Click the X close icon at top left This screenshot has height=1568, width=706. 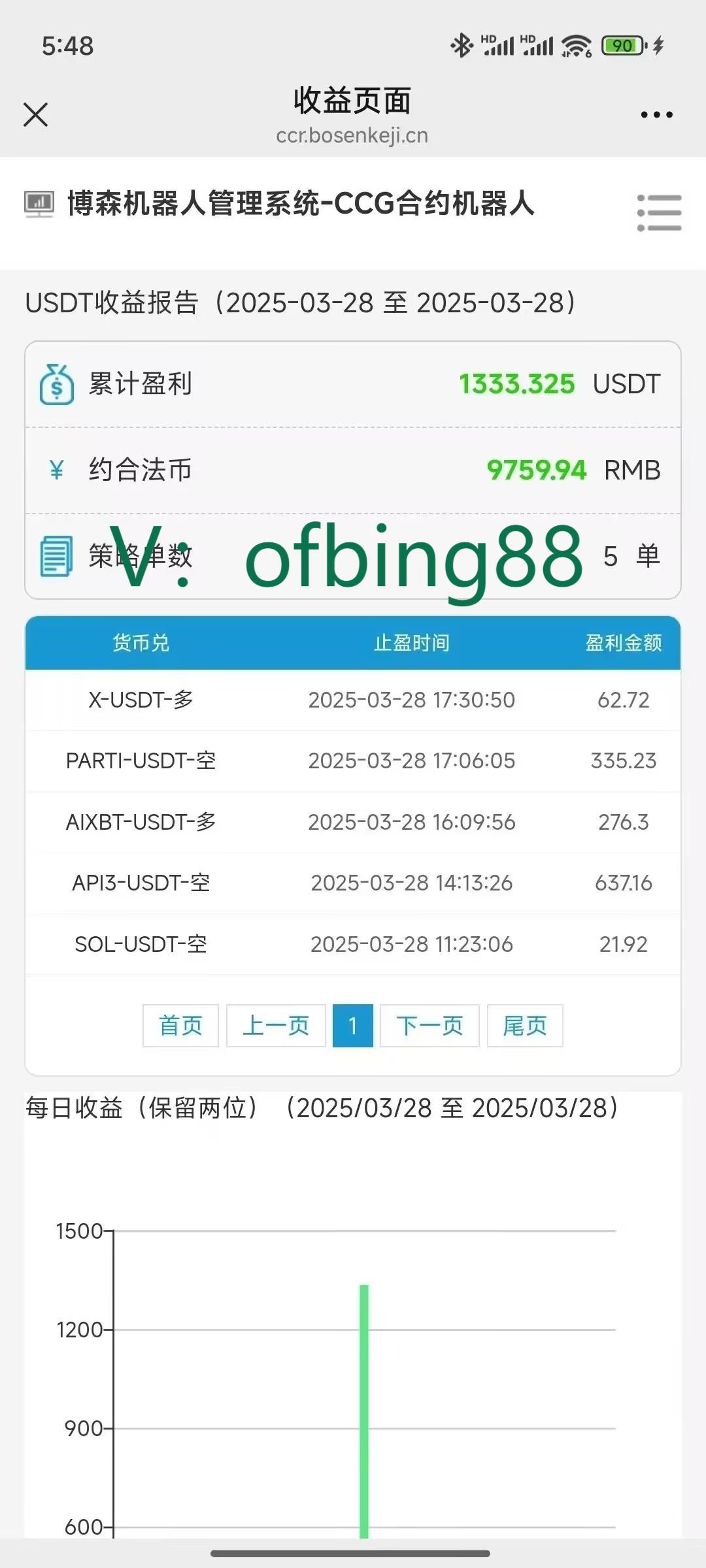36,114
